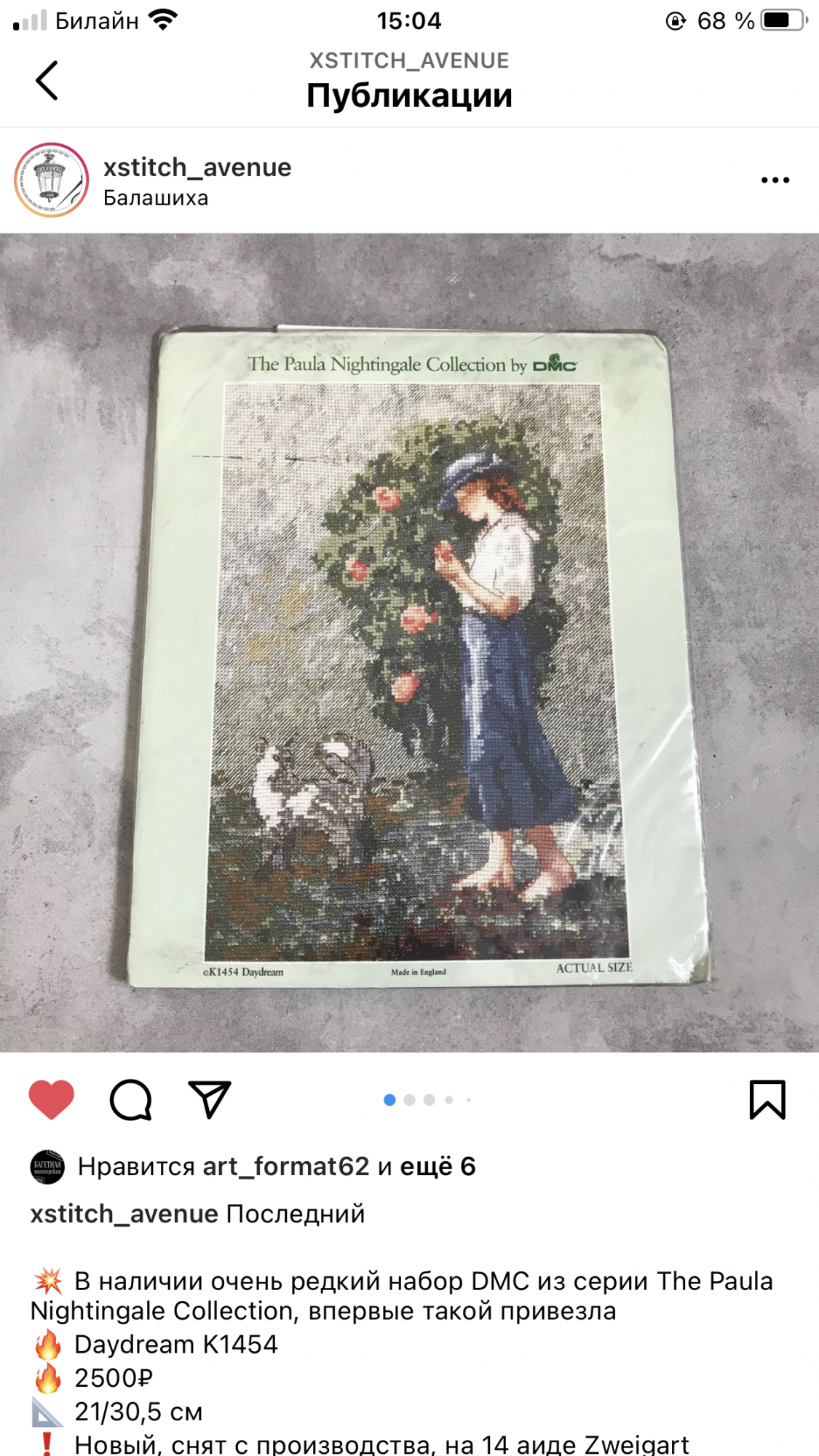The width and height of the screenshot is (819, 1456).
Task: Open xstitch_avenue username in post header
Action: click(x=197, y=167)
